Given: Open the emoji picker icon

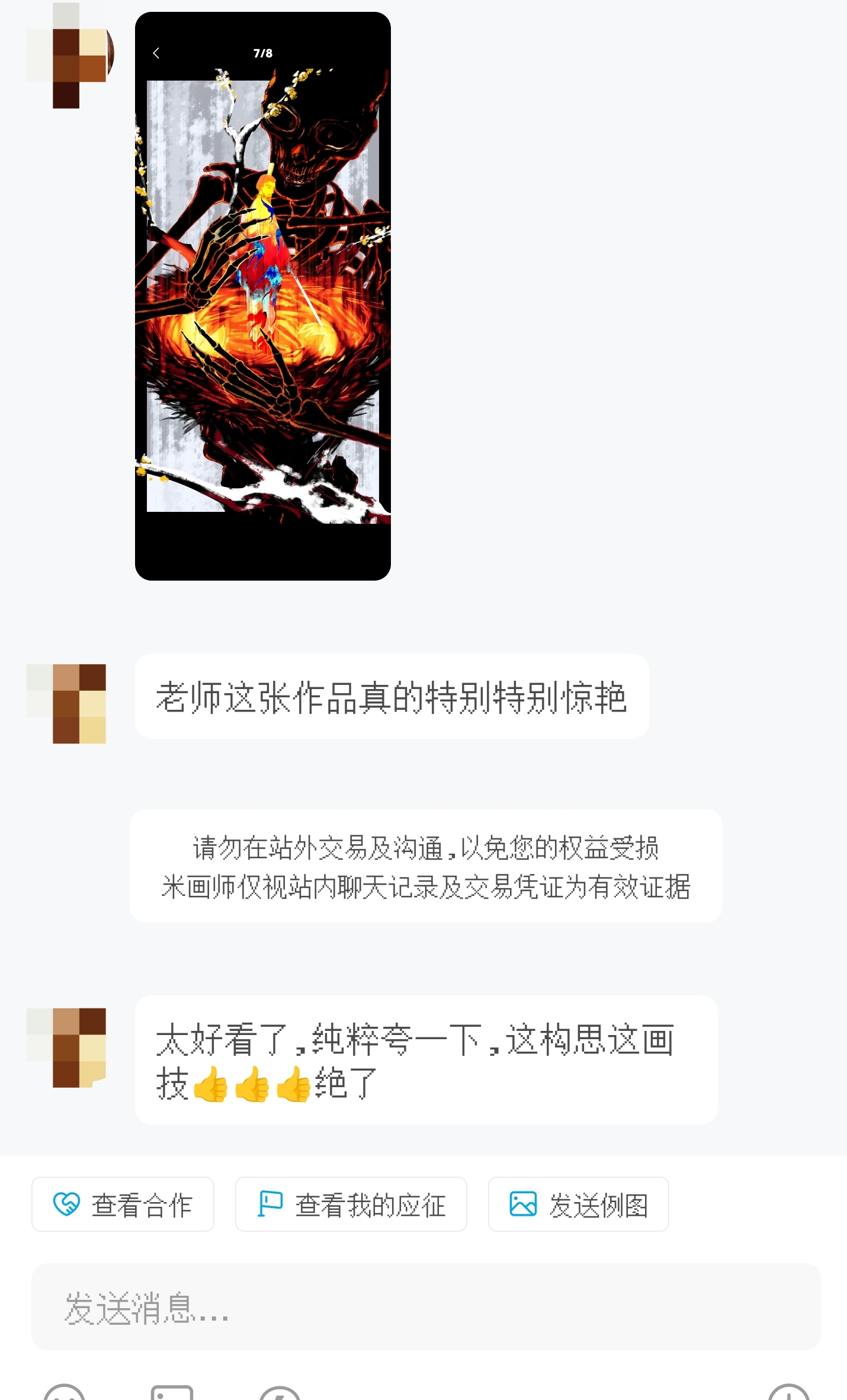Looking at the screenshot, I should pos(65,1393).
